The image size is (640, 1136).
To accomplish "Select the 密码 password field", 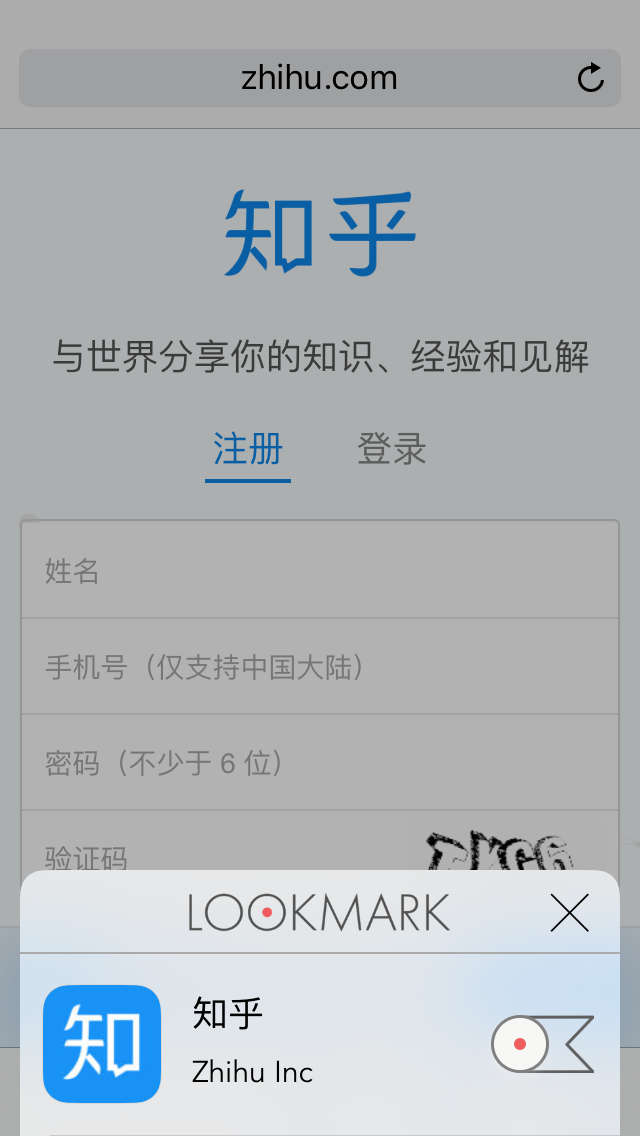I will 320,763.
